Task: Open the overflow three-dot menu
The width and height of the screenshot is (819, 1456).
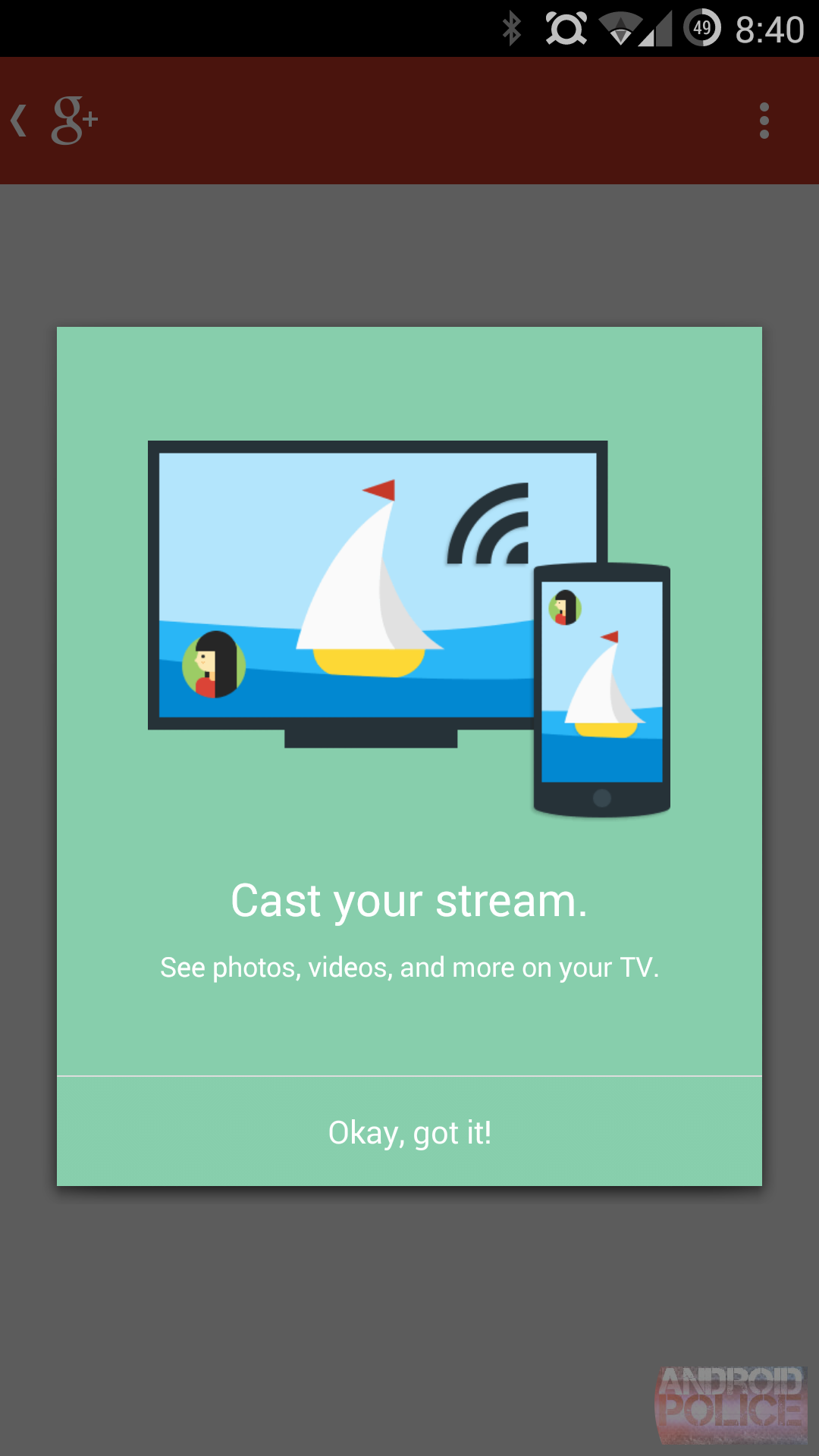Action: pyautogui.click(x=764, y=119)
